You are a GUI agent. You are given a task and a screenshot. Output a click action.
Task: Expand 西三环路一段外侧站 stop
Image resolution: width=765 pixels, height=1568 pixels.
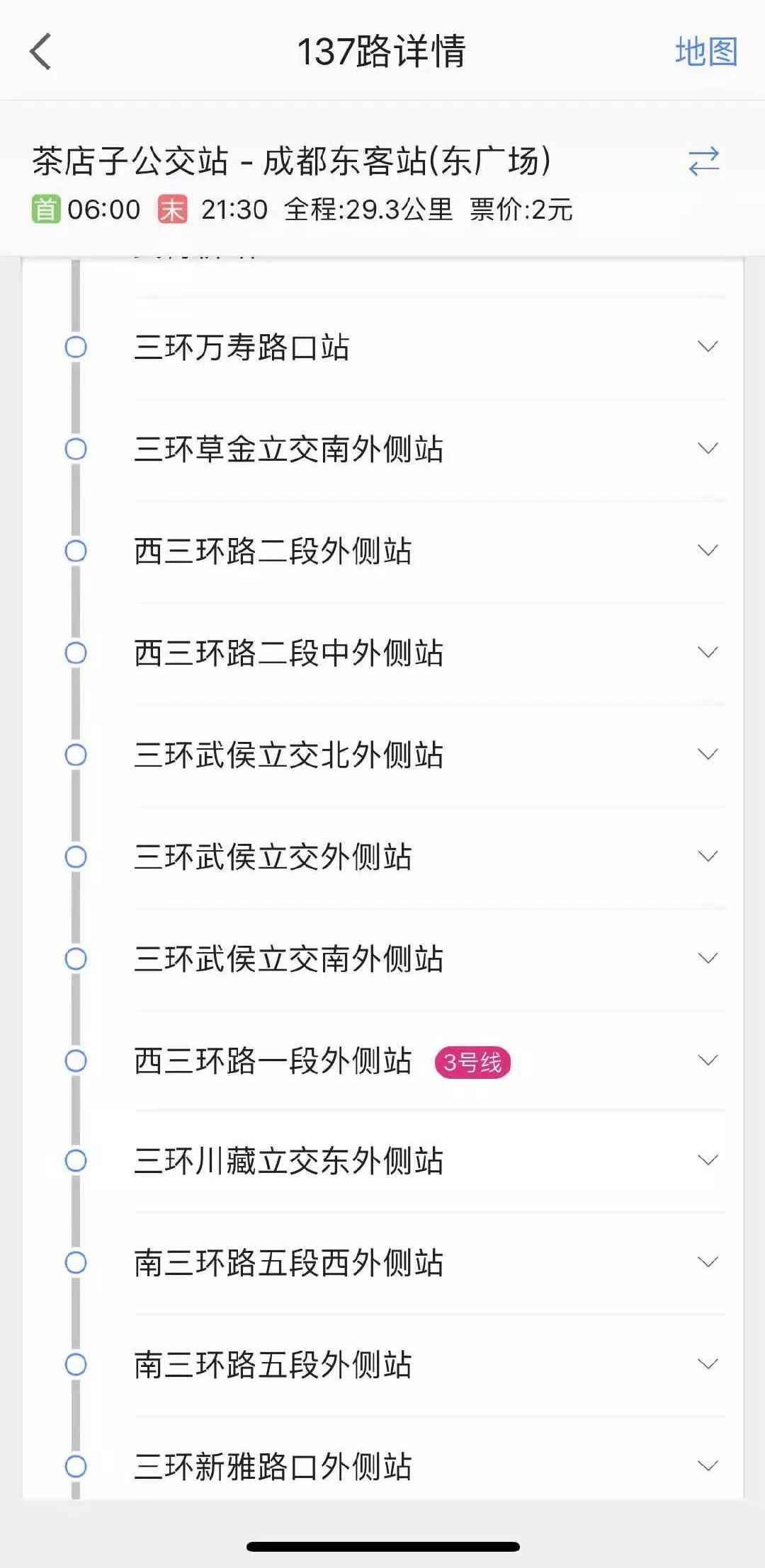[x=708, y=1060]
